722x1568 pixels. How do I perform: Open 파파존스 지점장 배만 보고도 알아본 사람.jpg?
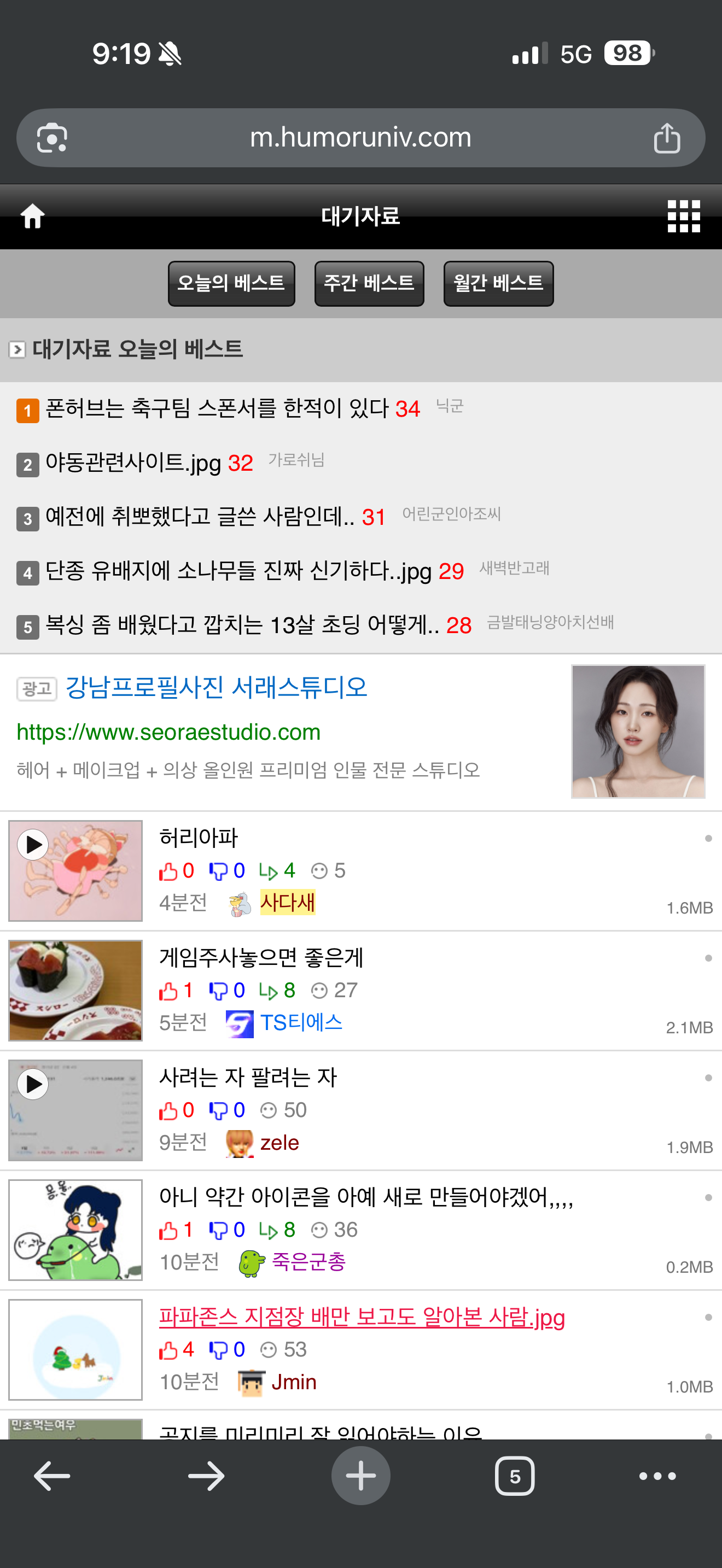pos(362,1317)
